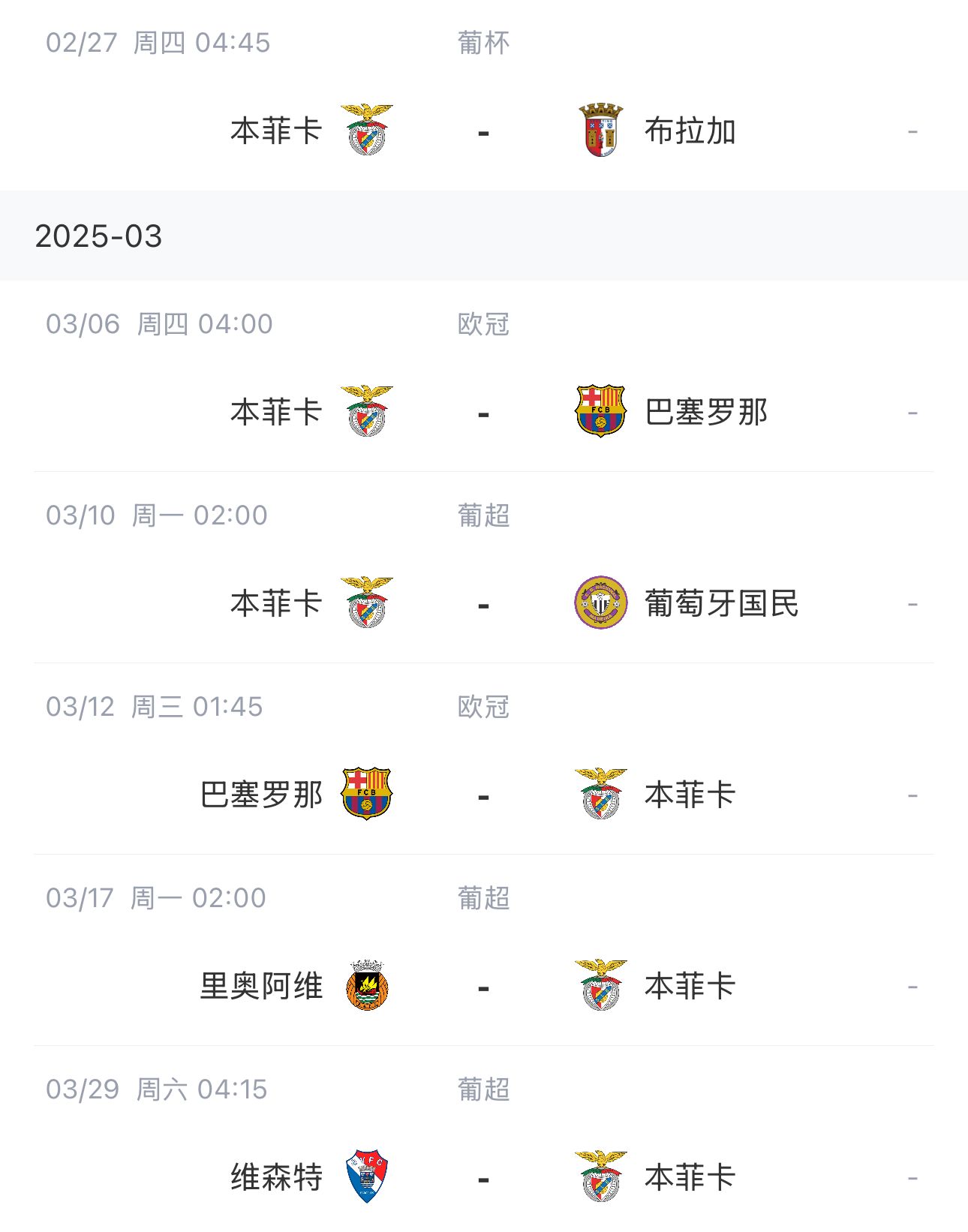This screenshot has height=1232, width=968.
Task: Click the 葡超 label in the 03/10 row
Action: tap(481, 515)
